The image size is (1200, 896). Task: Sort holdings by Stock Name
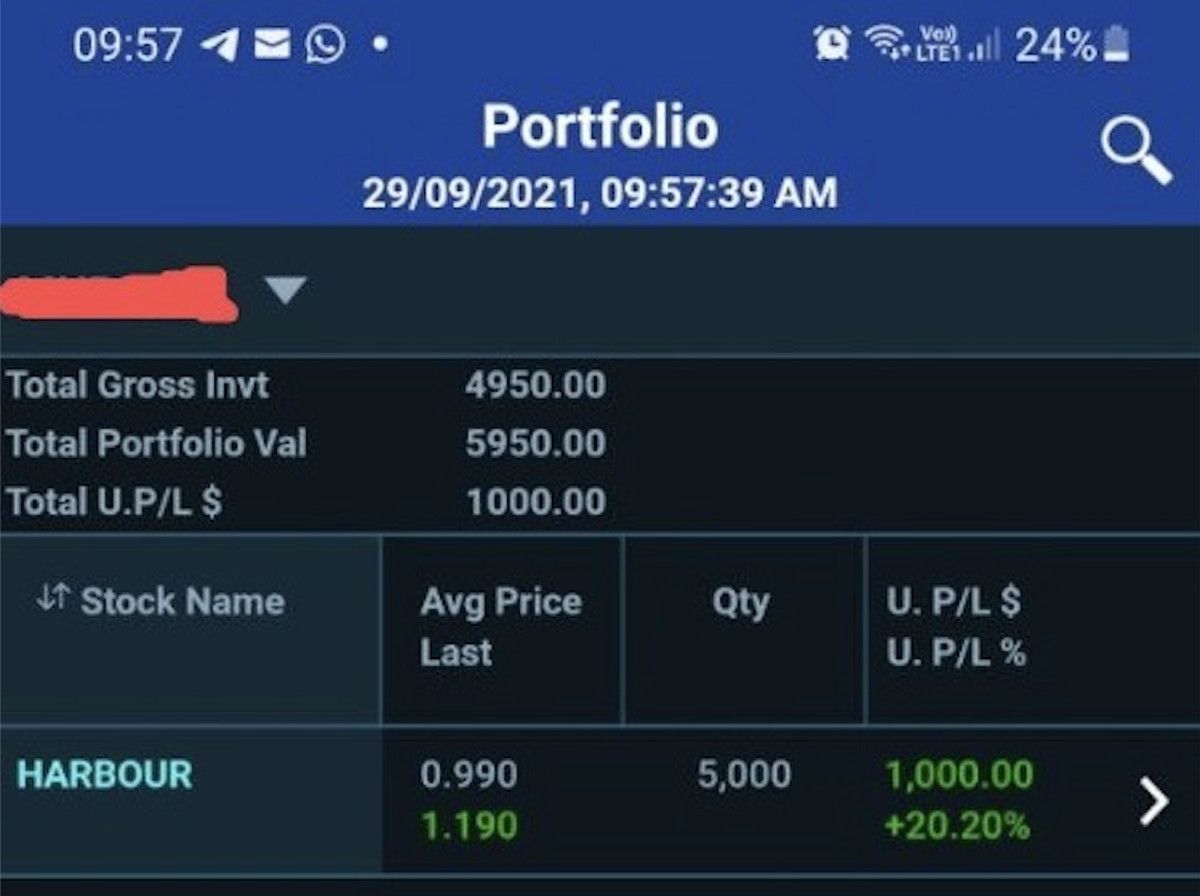[162, 602]
